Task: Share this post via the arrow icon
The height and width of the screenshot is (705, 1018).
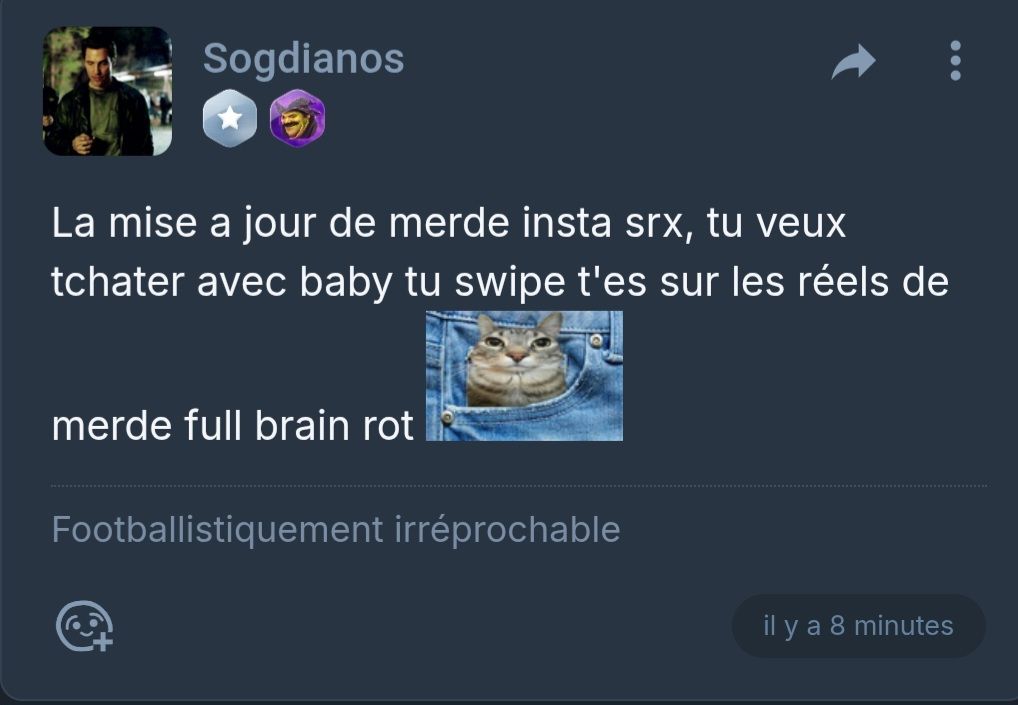Action: (853, 63)
